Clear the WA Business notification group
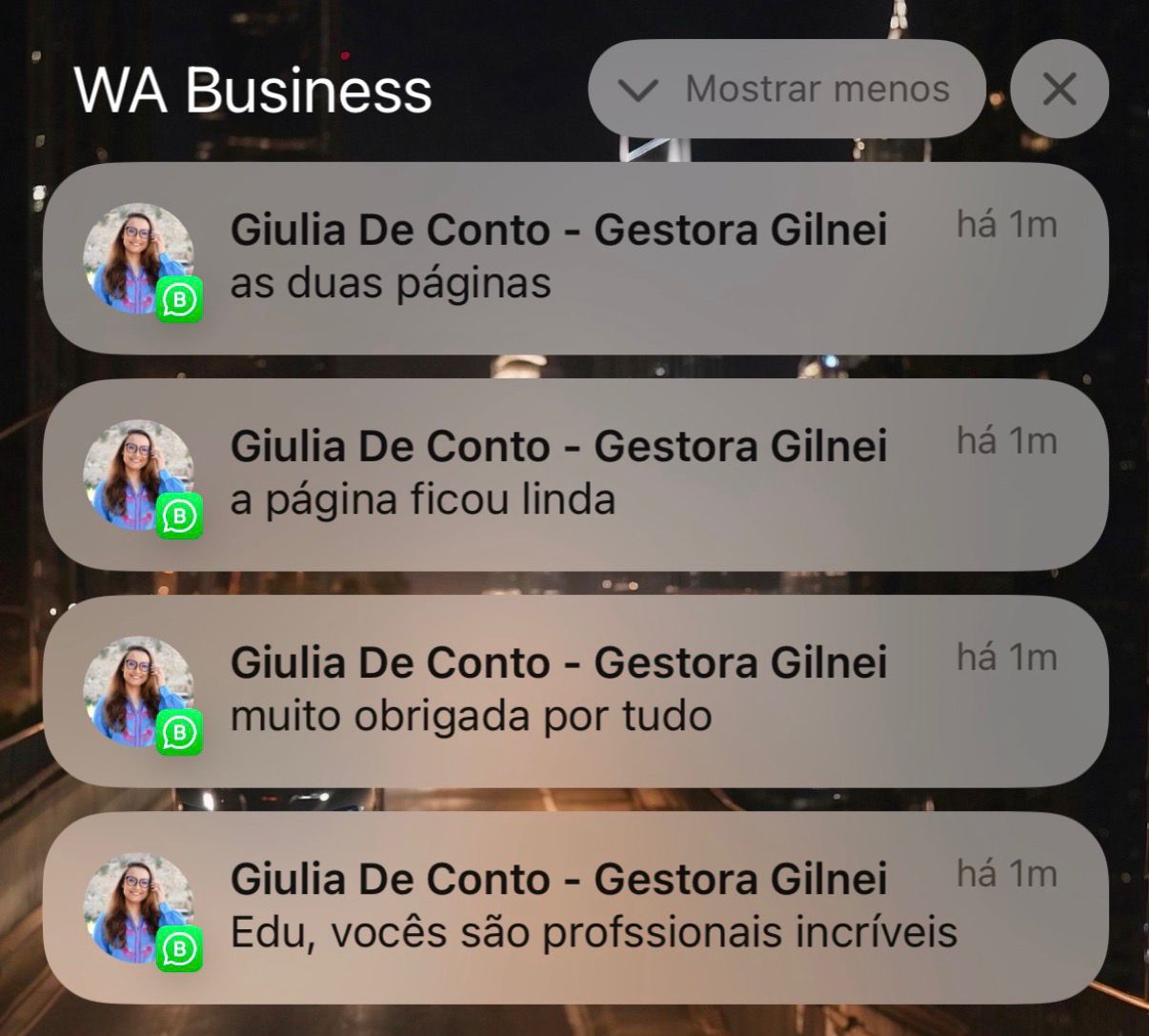 (x=1058, y=90)
